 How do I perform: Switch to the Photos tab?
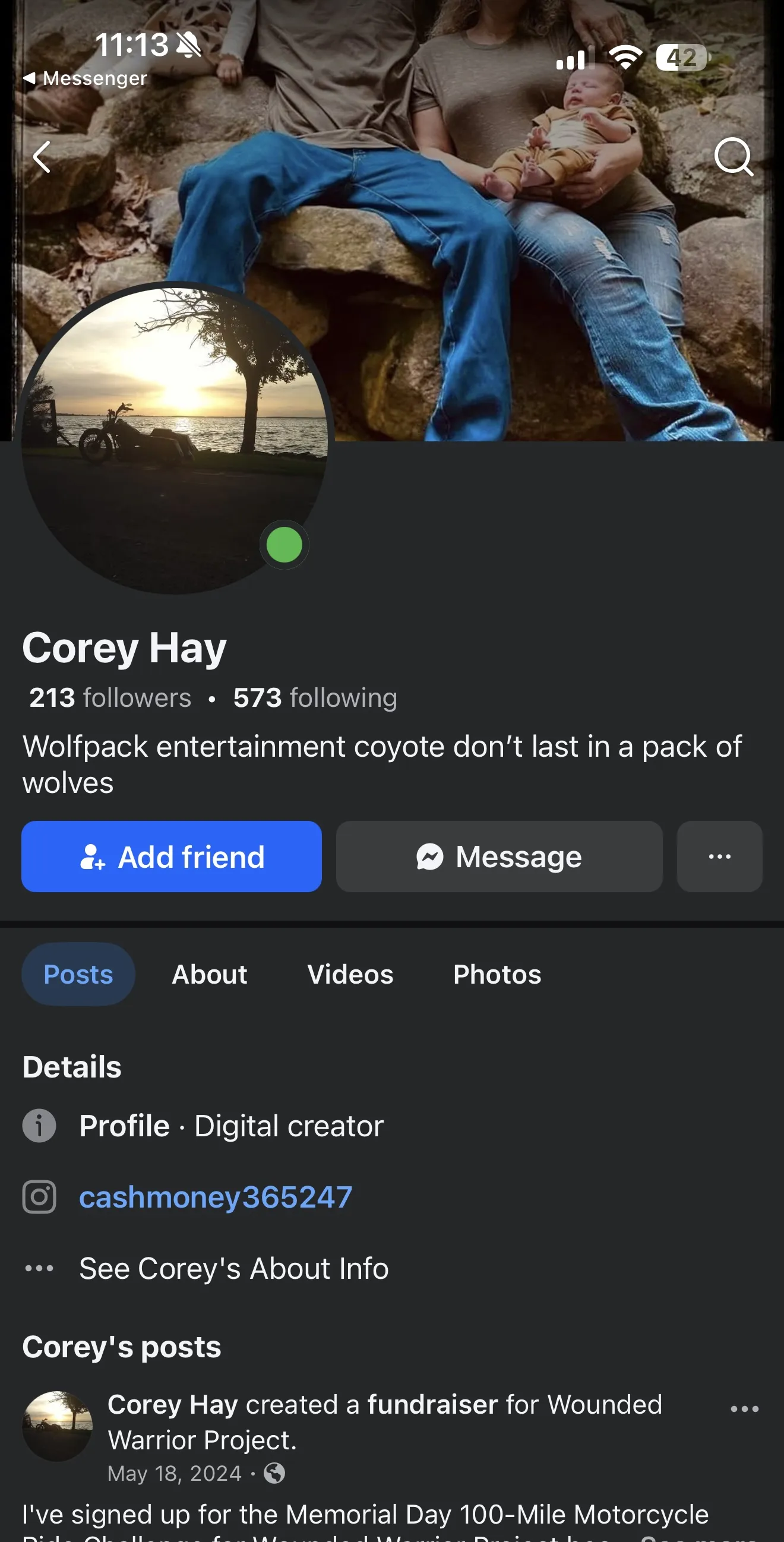pyautogui.click(x=497, y=974)
